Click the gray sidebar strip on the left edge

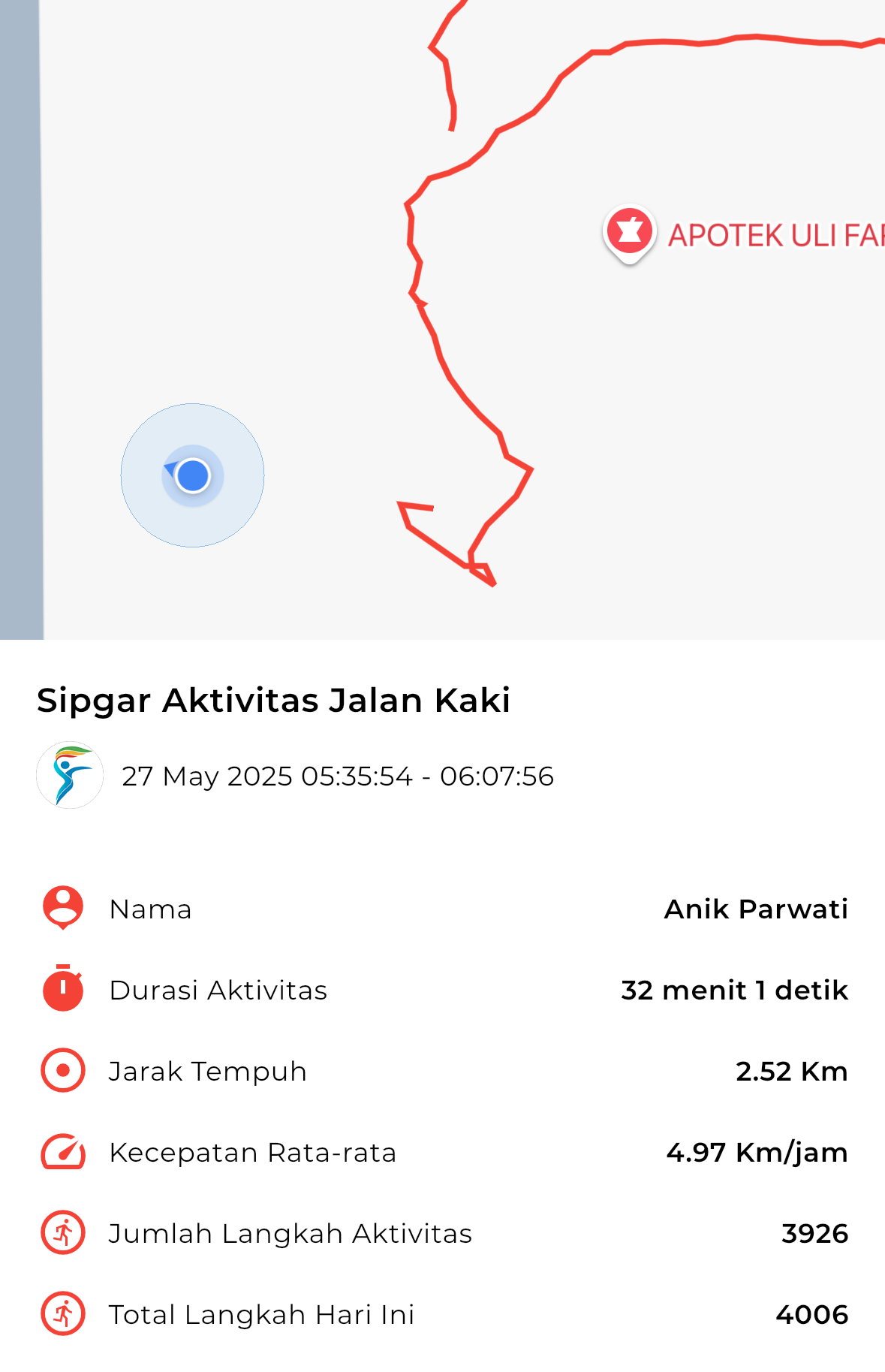21,323
